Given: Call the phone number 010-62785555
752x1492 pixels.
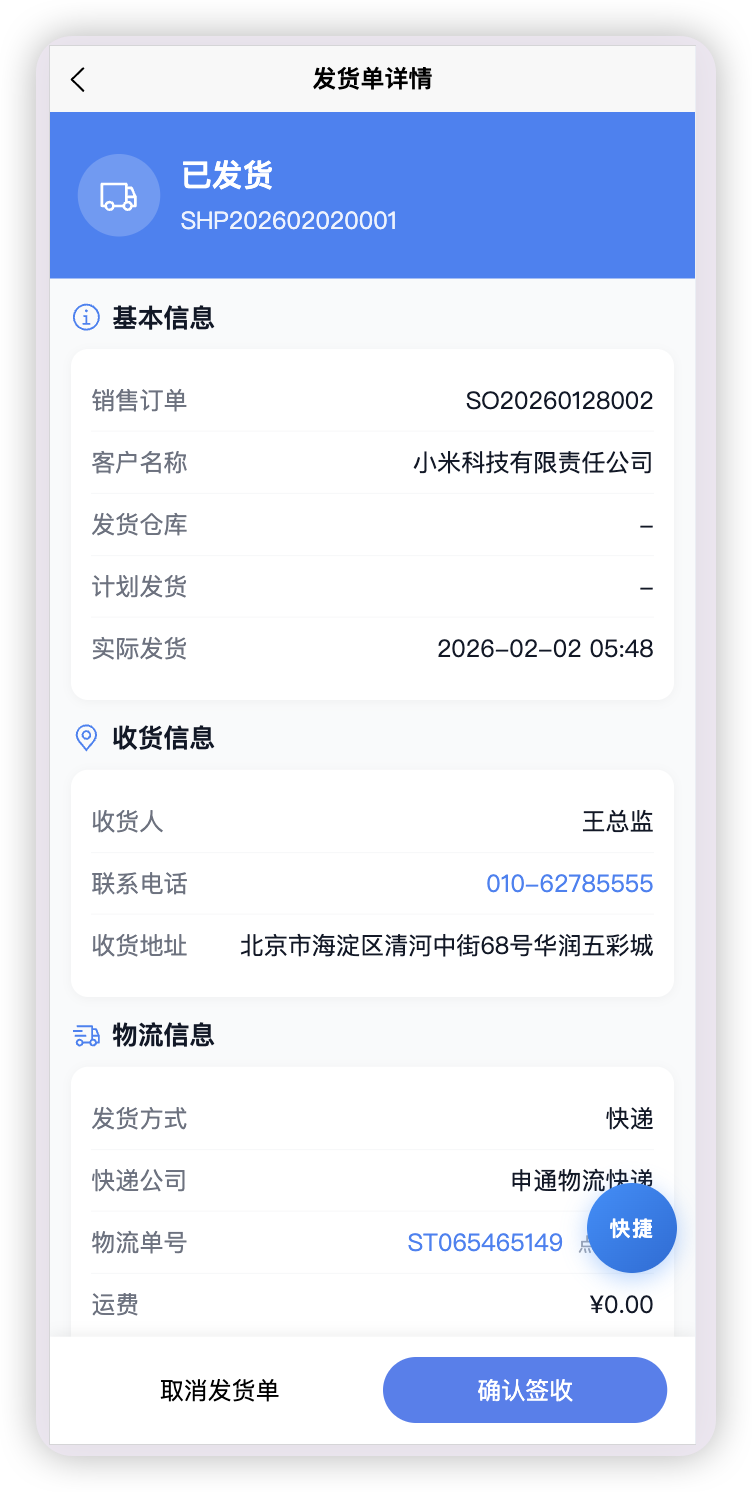Looking at the screenshot, I should (x=569, y=883).
